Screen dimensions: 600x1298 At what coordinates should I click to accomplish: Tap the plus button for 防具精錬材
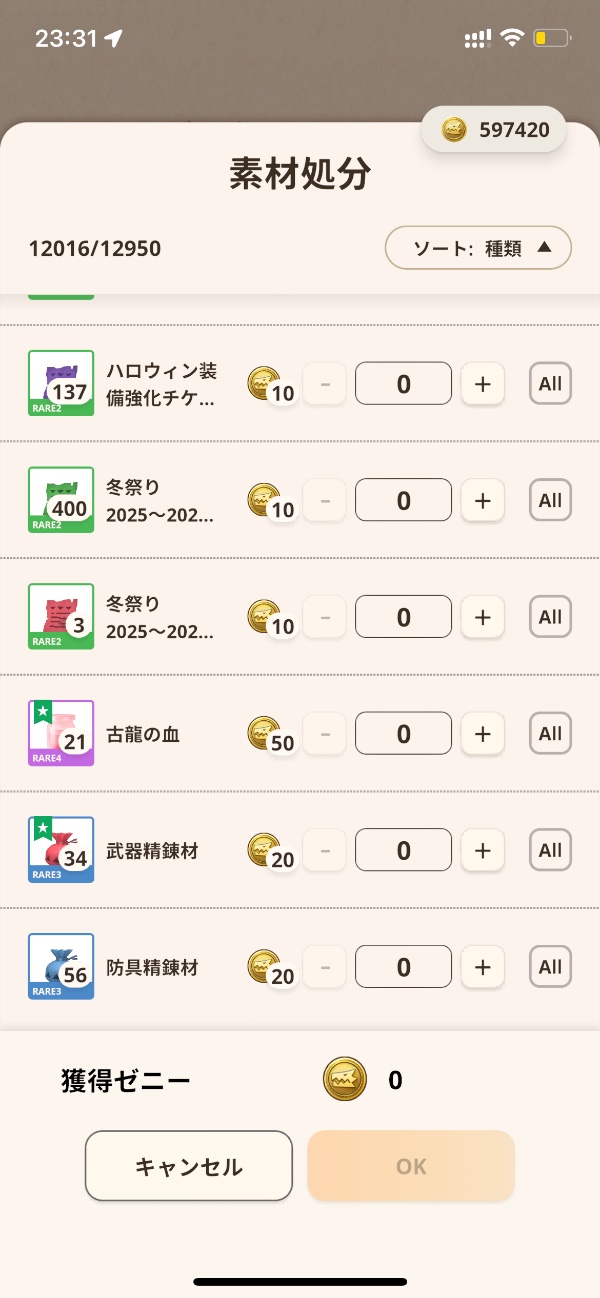coord(482,967)
